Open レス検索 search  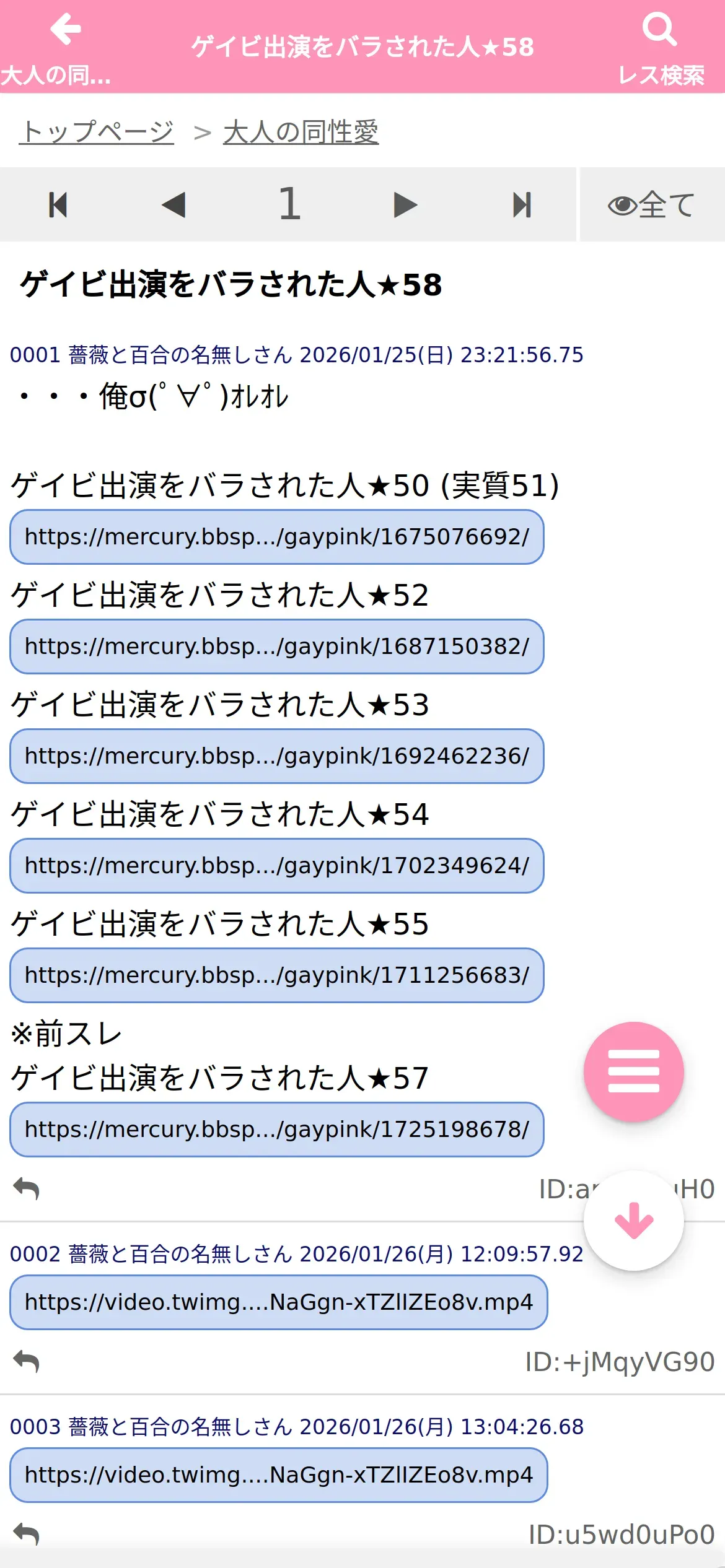pyautogui.click(x=661, y=47)
